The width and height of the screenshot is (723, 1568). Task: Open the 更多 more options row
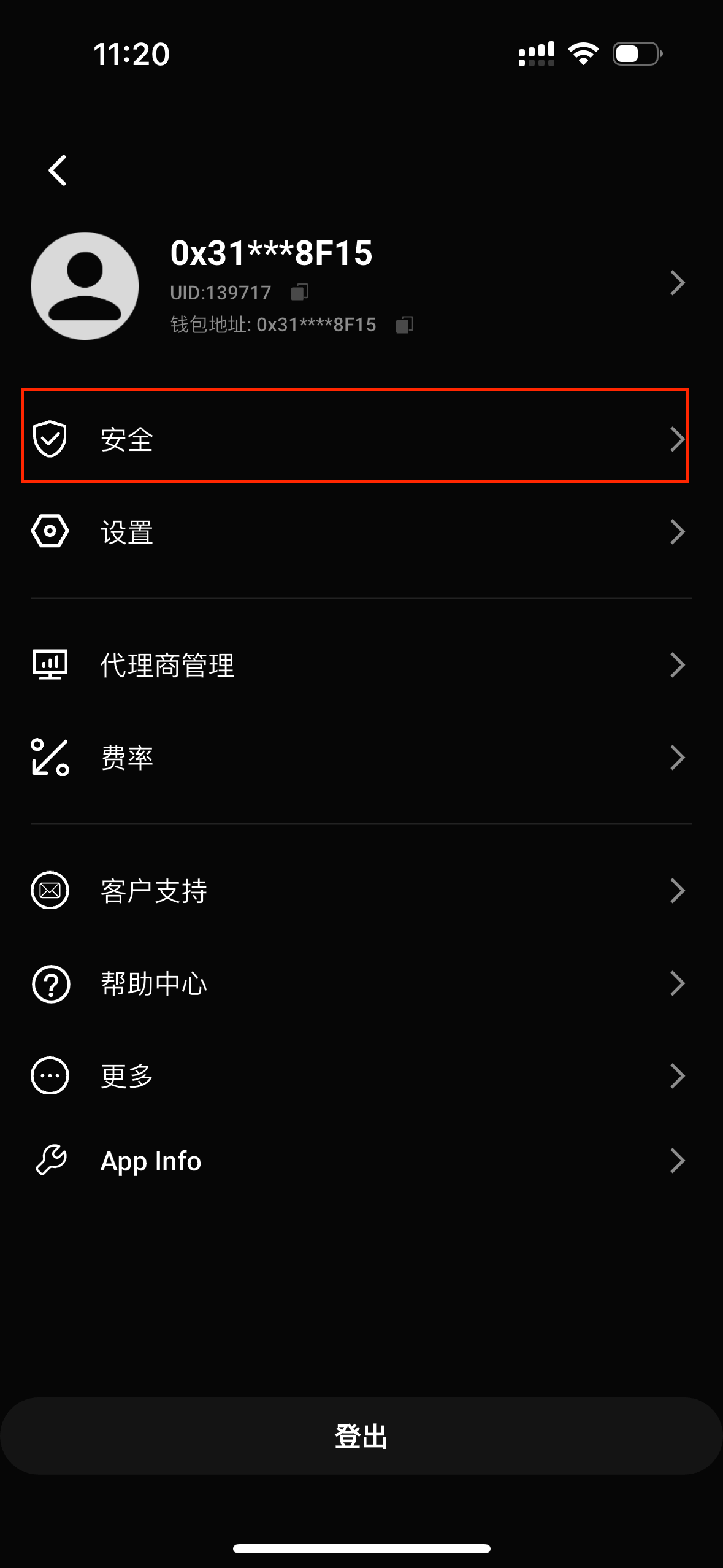(x=361, y=1075)
